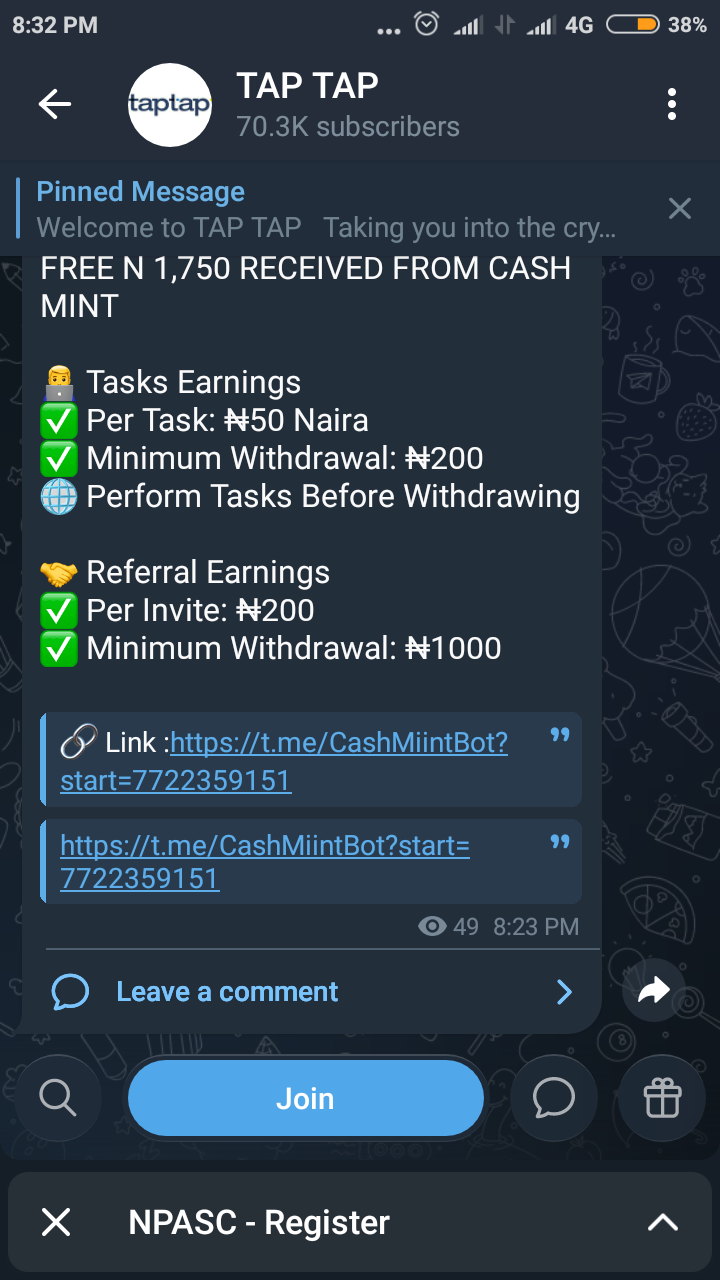Go back from the TAP TAP channel
The width and height of the screenshot is (720, 1280).
click(x=55, y=104)
